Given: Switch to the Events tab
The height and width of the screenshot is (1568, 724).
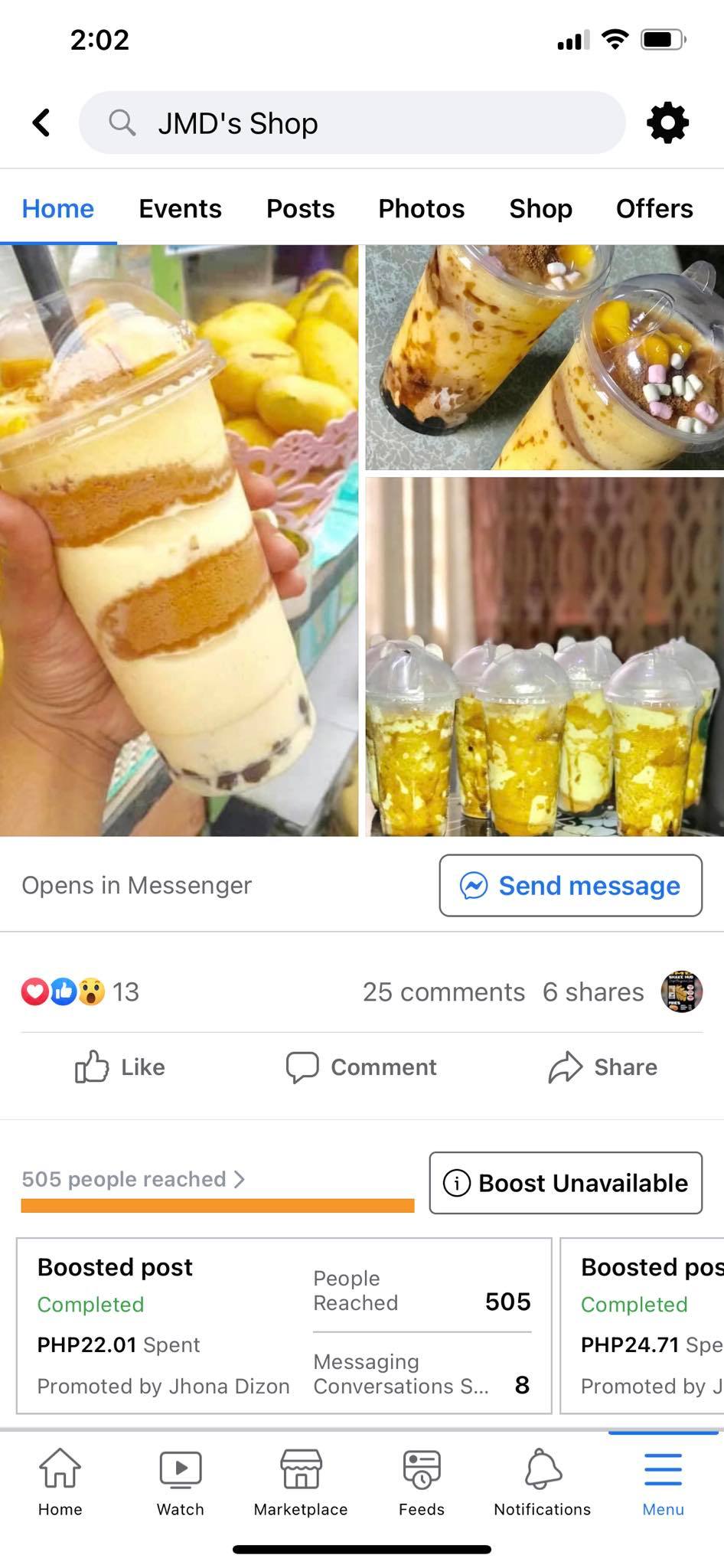Looking at the screenshot, I should click(x=180, y=208).
